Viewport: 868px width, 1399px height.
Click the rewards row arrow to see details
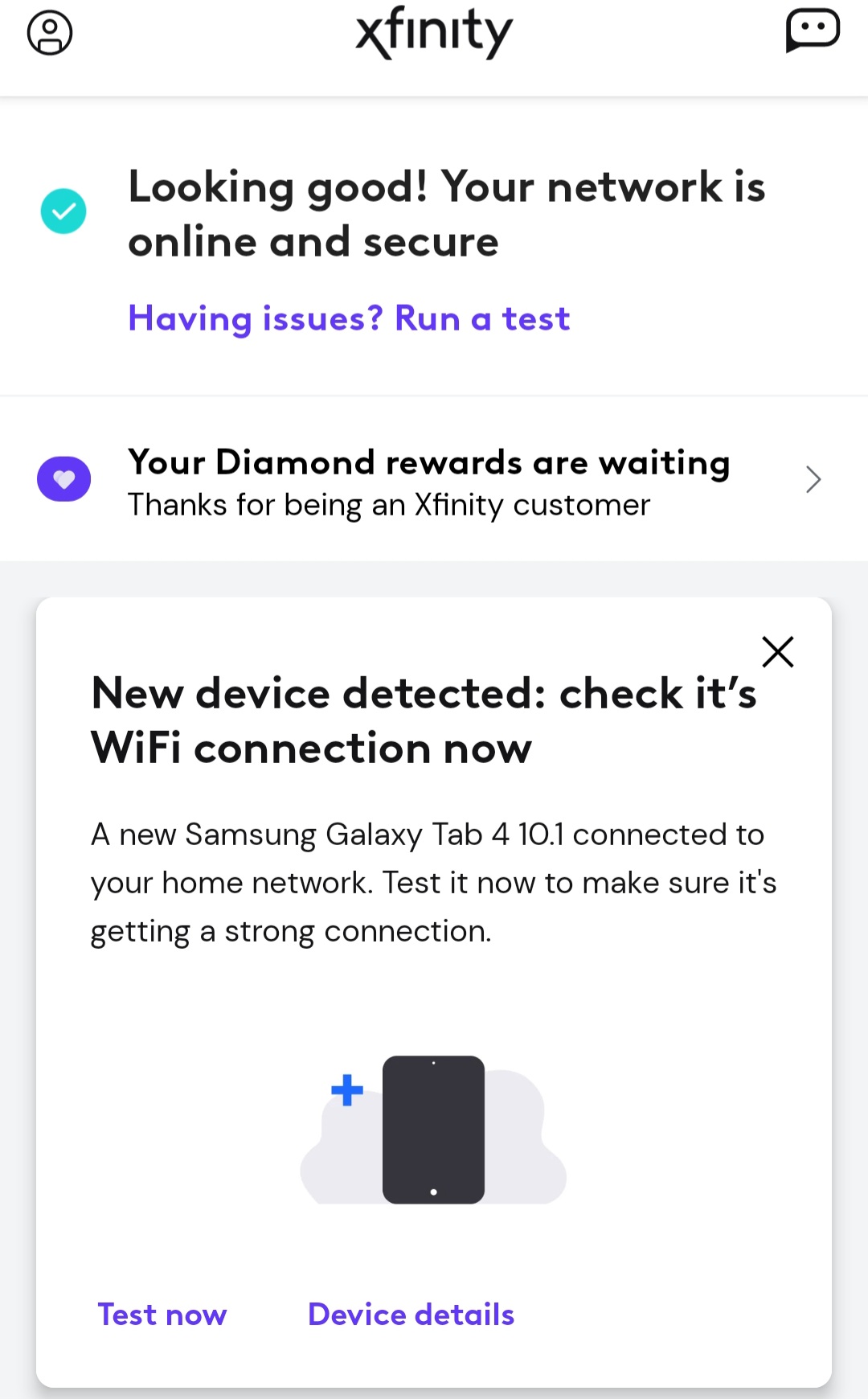click(x=813, y=478)
